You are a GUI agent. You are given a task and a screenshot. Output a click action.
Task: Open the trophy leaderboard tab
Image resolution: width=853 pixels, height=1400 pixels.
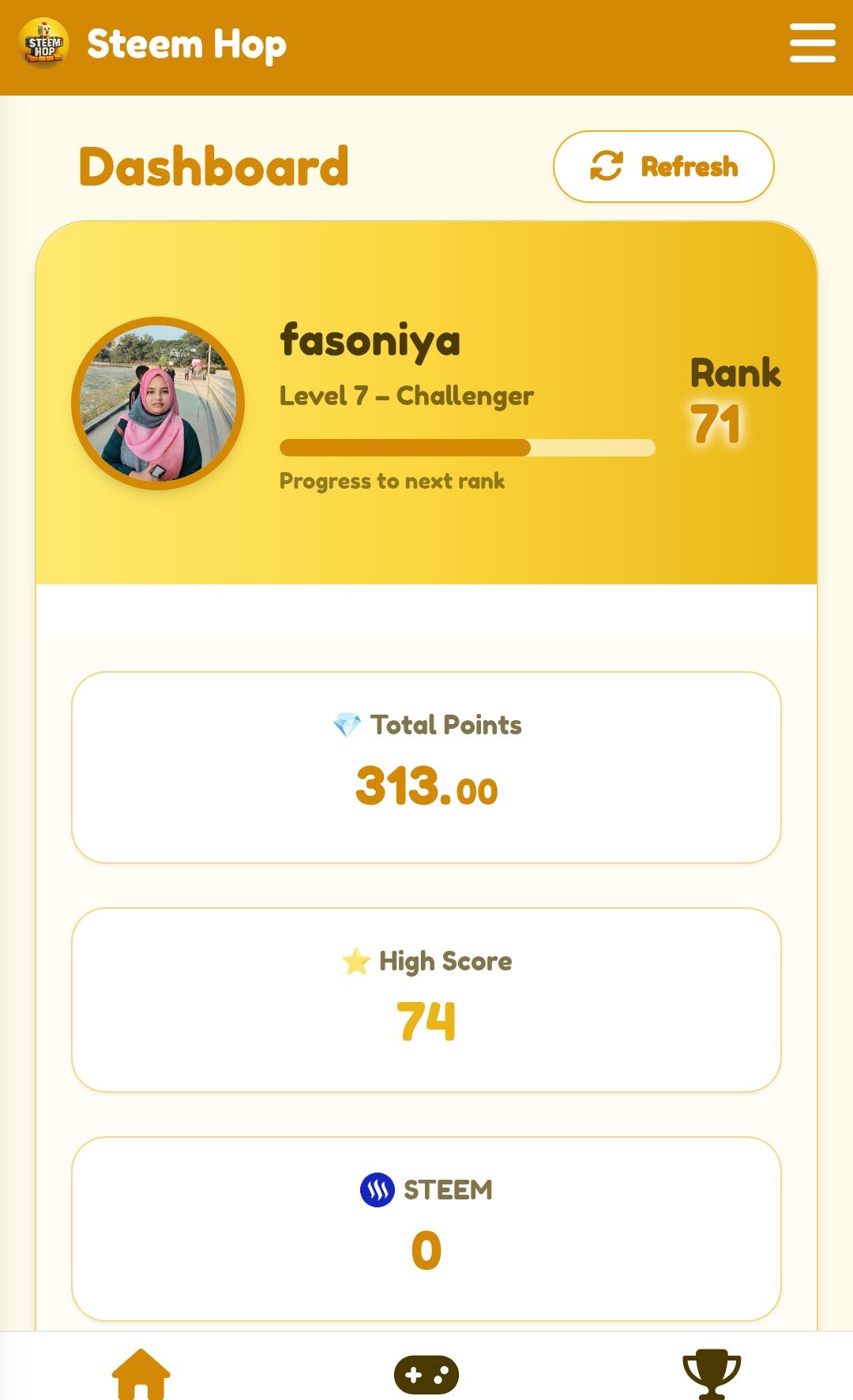712,1374
